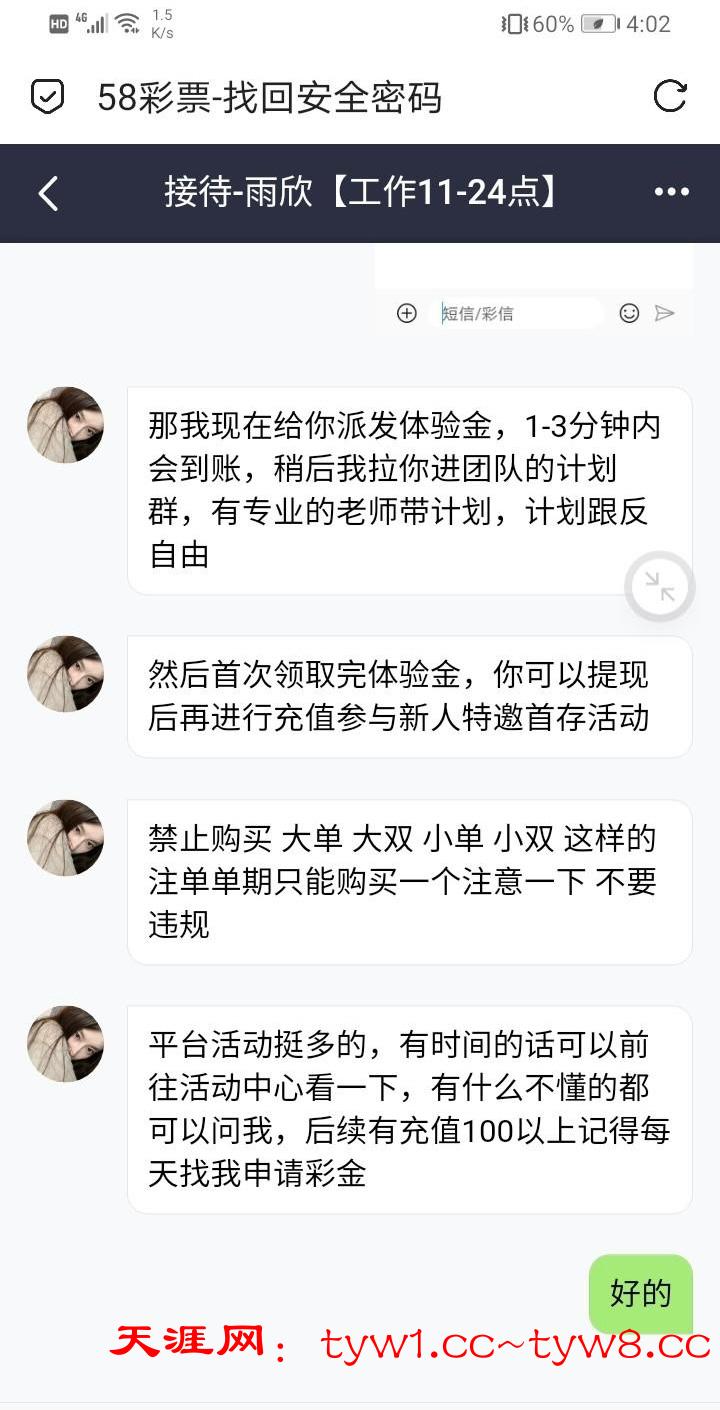Image resolution: width=720 pixels, height=1410 pixels.
Task: Tap the floating minimize window button
Action: pyautogui.click(x=659, y=587)
